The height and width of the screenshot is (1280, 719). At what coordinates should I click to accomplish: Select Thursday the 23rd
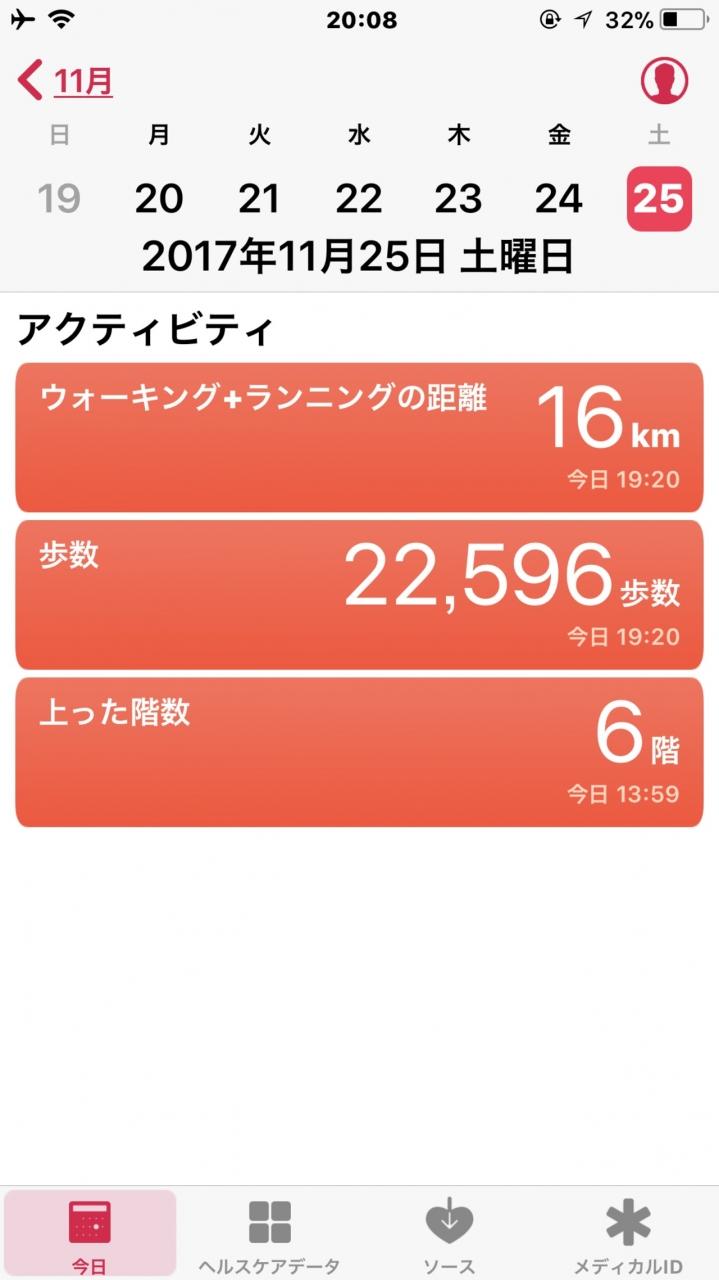click(x=459, y=199)
